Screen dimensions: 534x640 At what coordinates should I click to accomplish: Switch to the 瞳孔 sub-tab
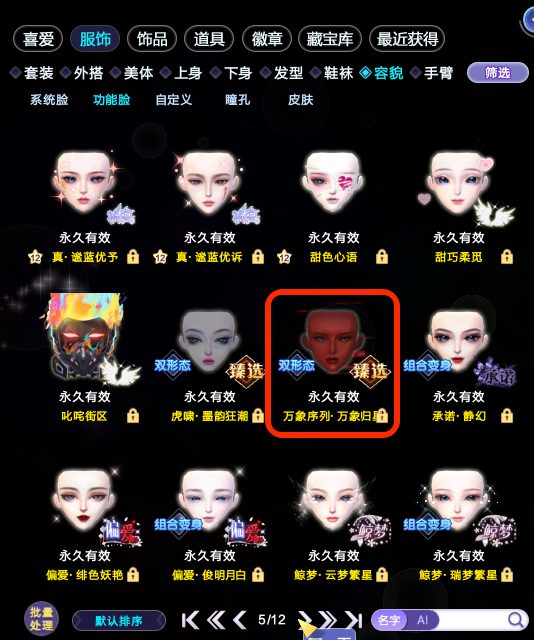point(237,100)
